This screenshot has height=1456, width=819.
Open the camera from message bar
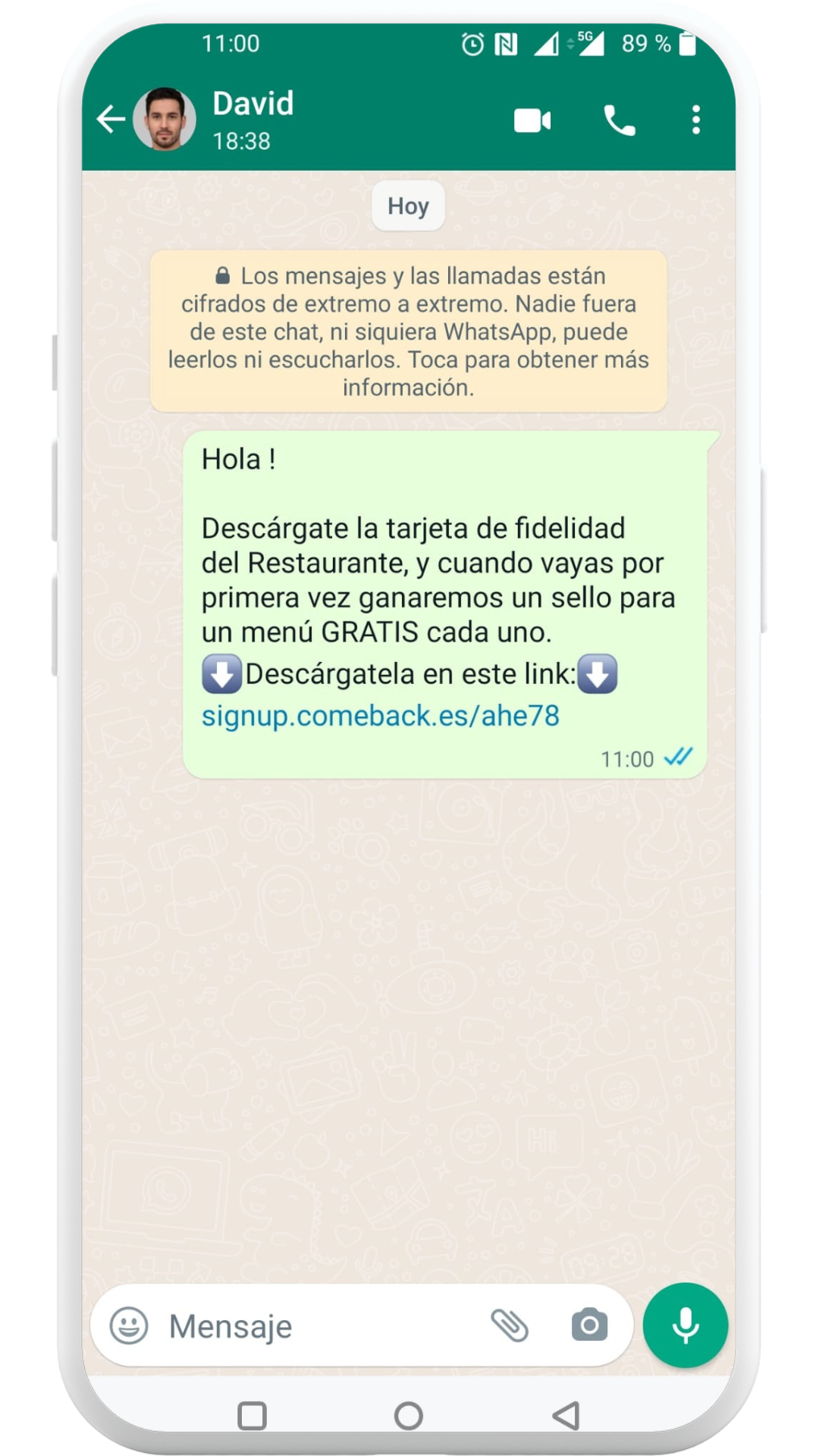coord(589,1326)
